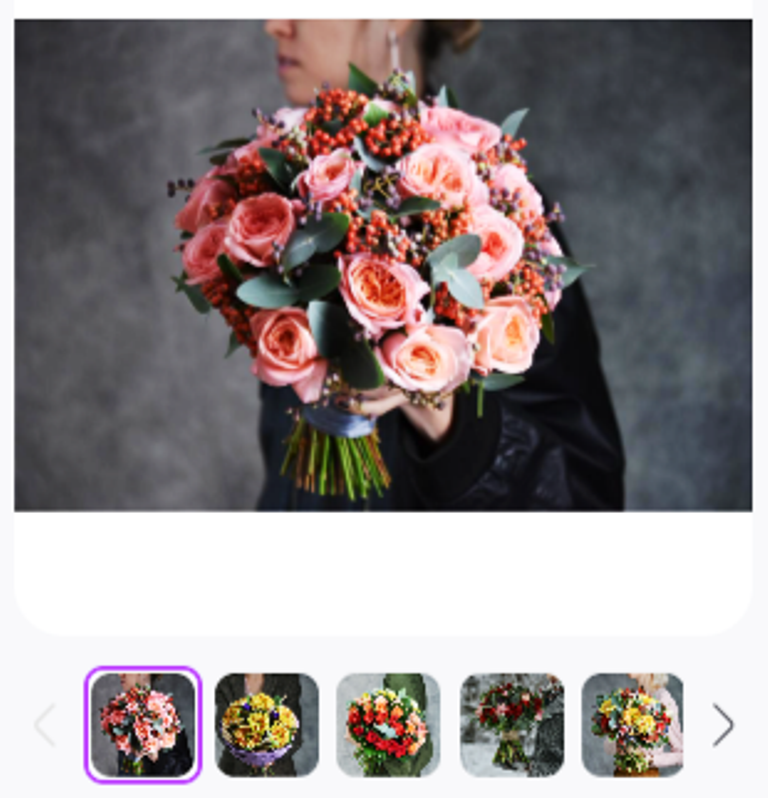
Task: Select the red and orange bouquet thumbnail
Action: pos(388,725)
